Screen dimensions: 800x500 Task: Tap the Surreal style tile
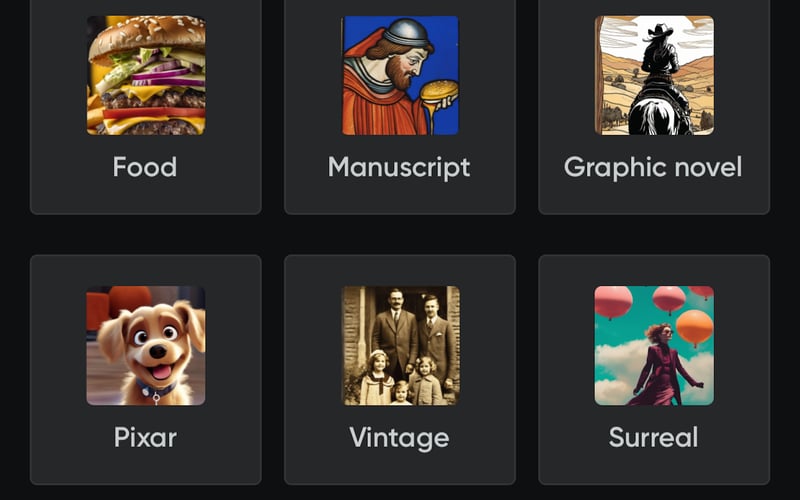pyautogui.click(x=653, y=368)
